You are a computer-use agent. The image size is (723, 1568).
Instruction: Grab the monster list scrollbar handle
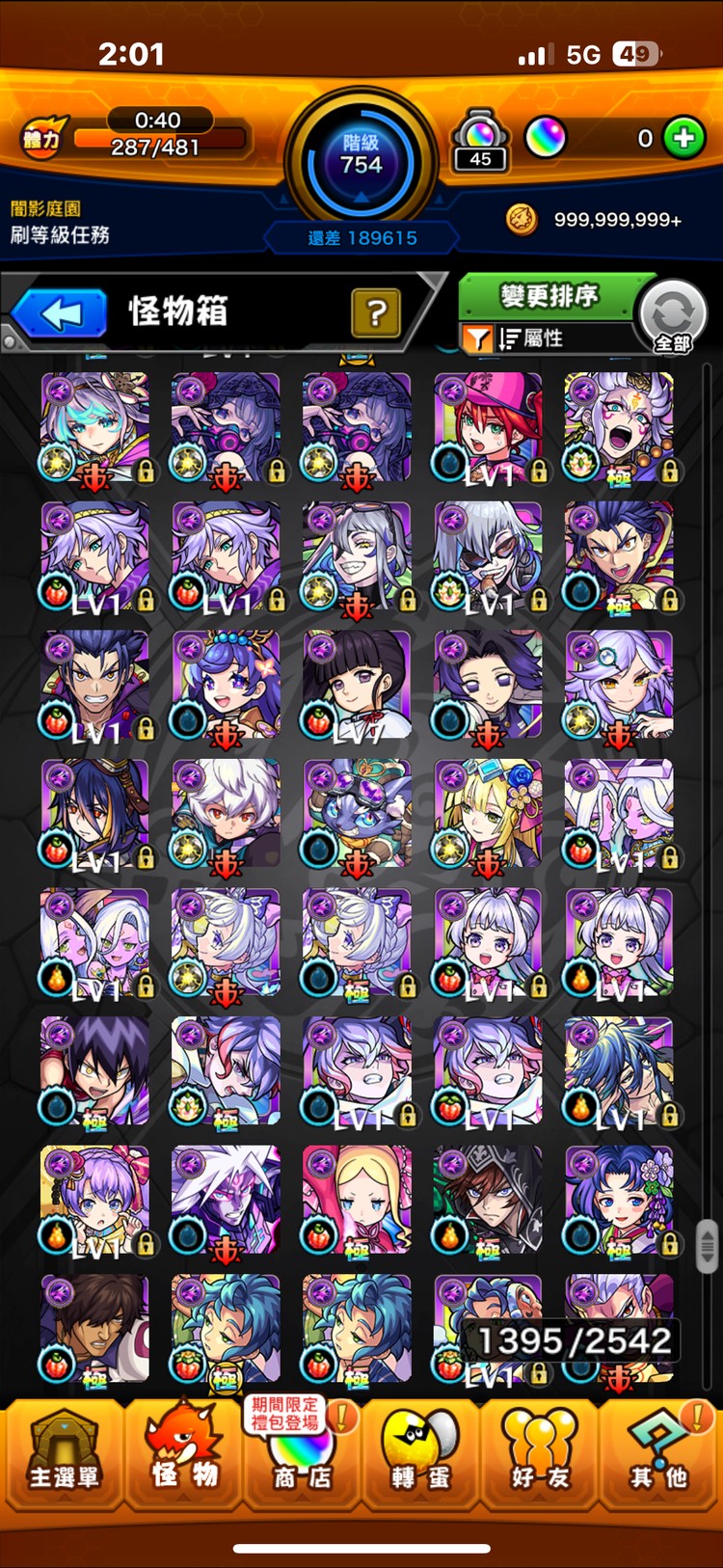(x=707, y=1246)
